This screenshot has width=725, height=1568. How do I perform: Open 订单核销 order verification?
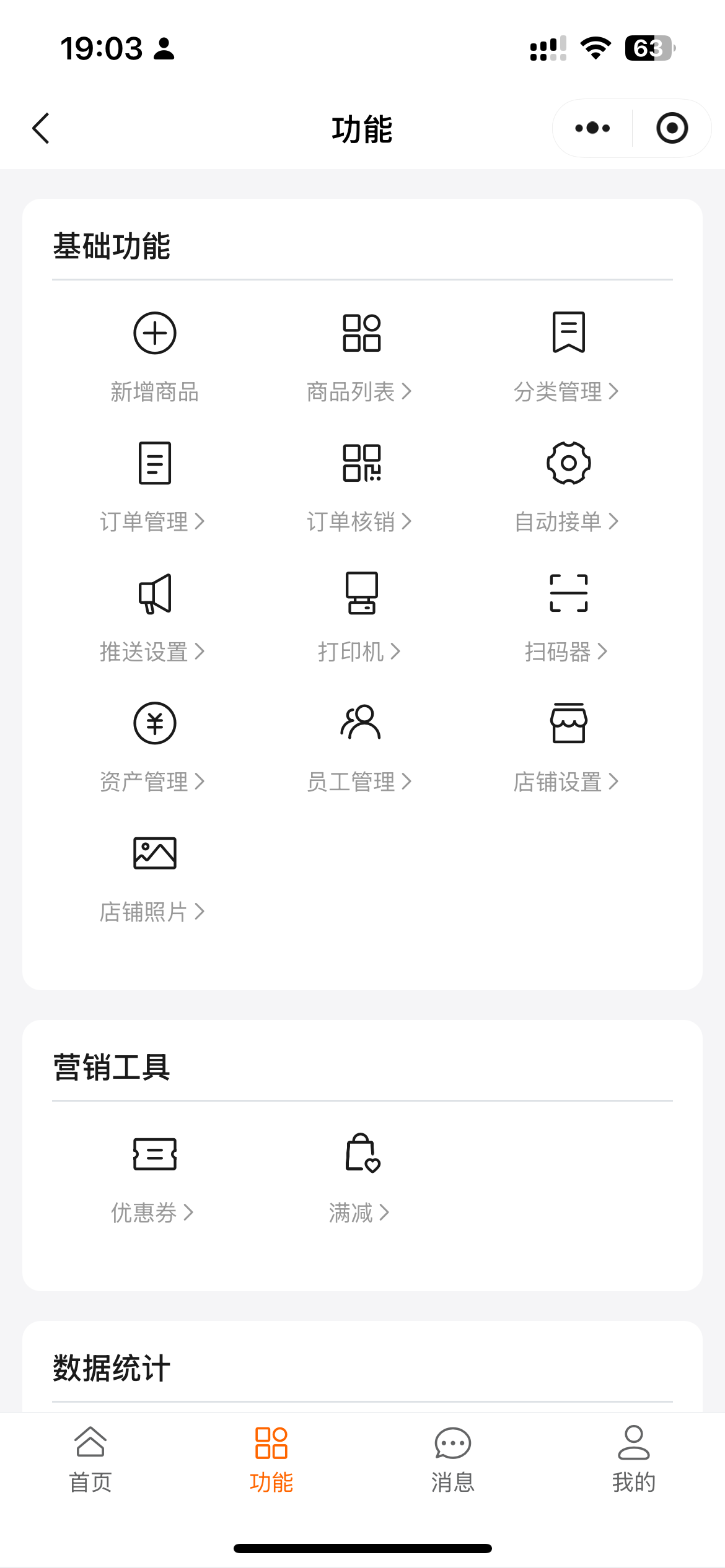[359, 487]
